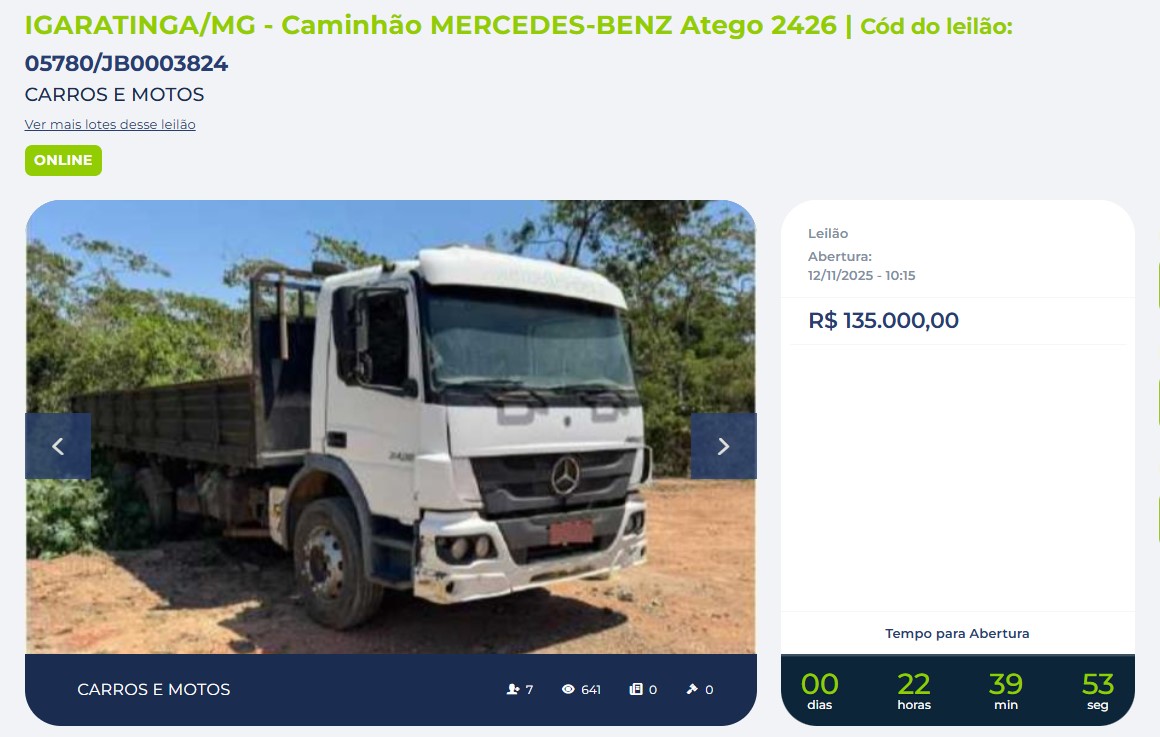Go back to the previous truck photo
The width and height of the screenshot is (1160, 737).
point(58,446)
